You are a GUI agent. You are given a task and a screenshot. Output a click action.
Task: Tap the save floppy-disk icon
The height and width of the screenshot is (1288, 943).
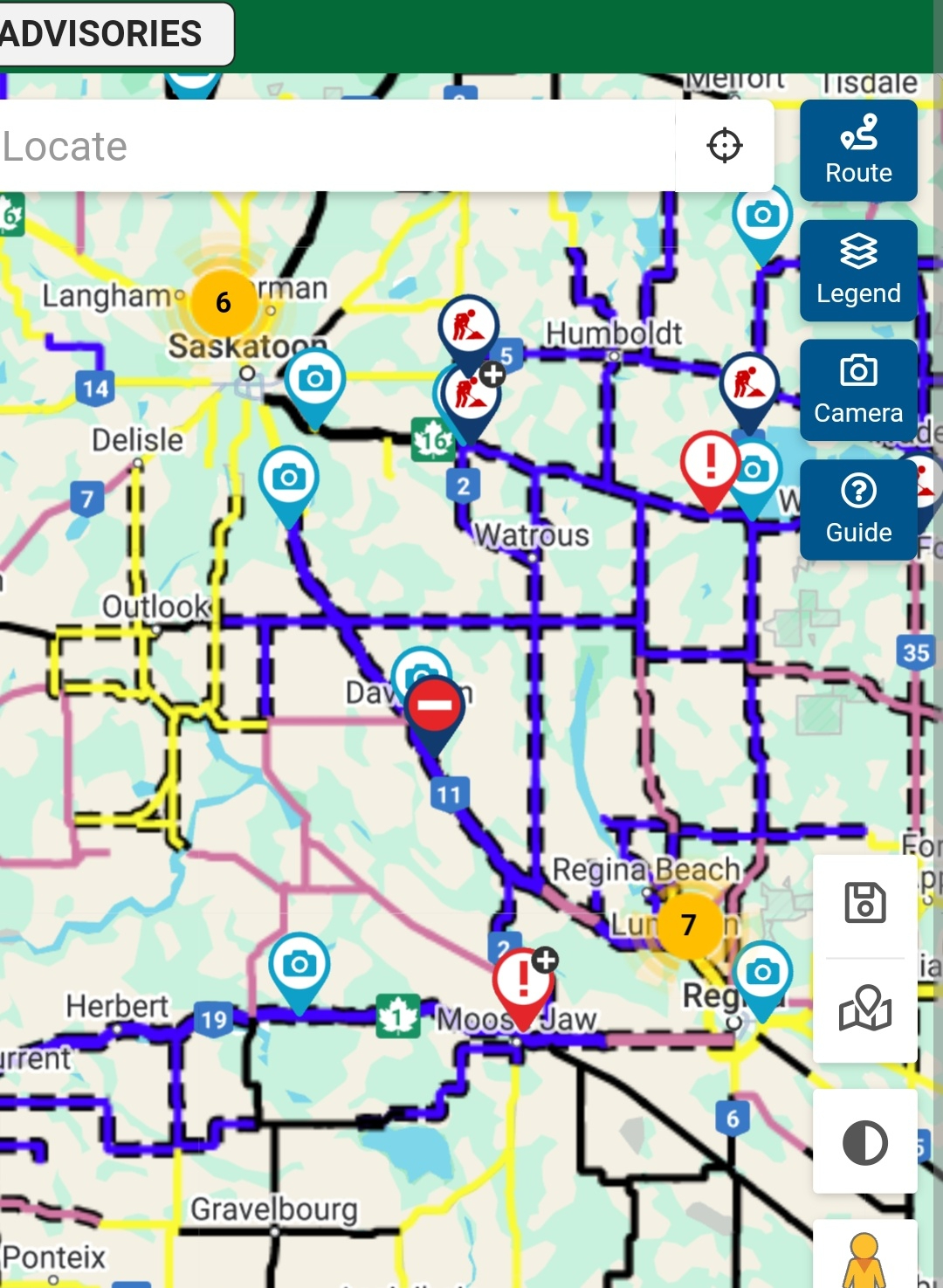click(864, 903)
